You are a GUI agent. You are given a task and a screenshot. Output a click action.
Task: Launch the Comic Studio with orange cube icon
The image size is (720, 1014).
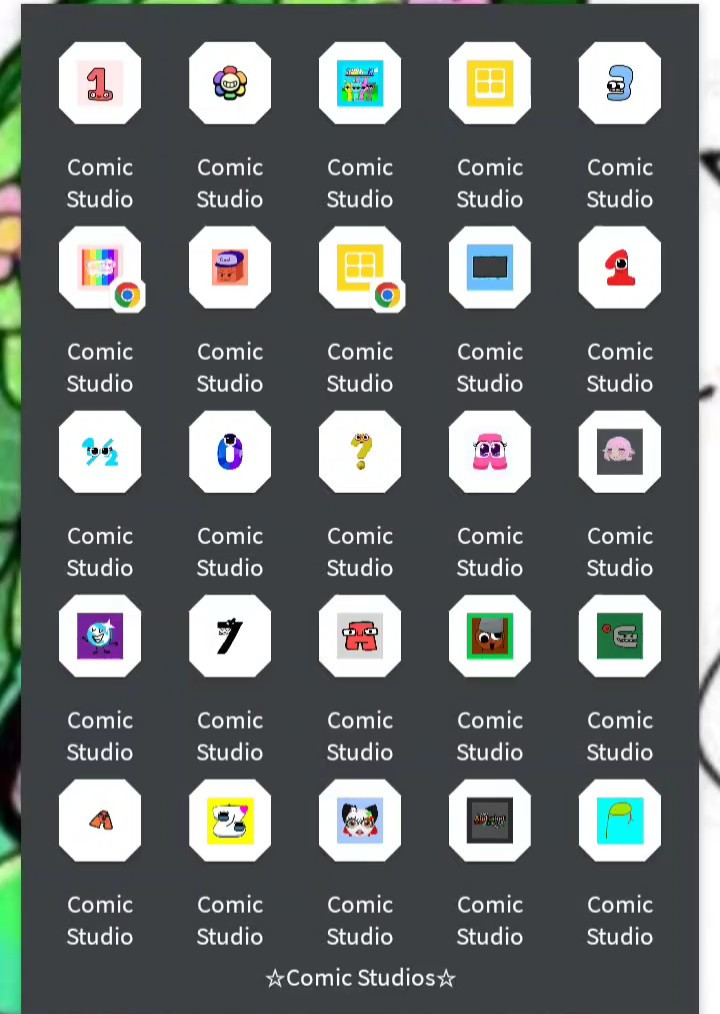230,268
